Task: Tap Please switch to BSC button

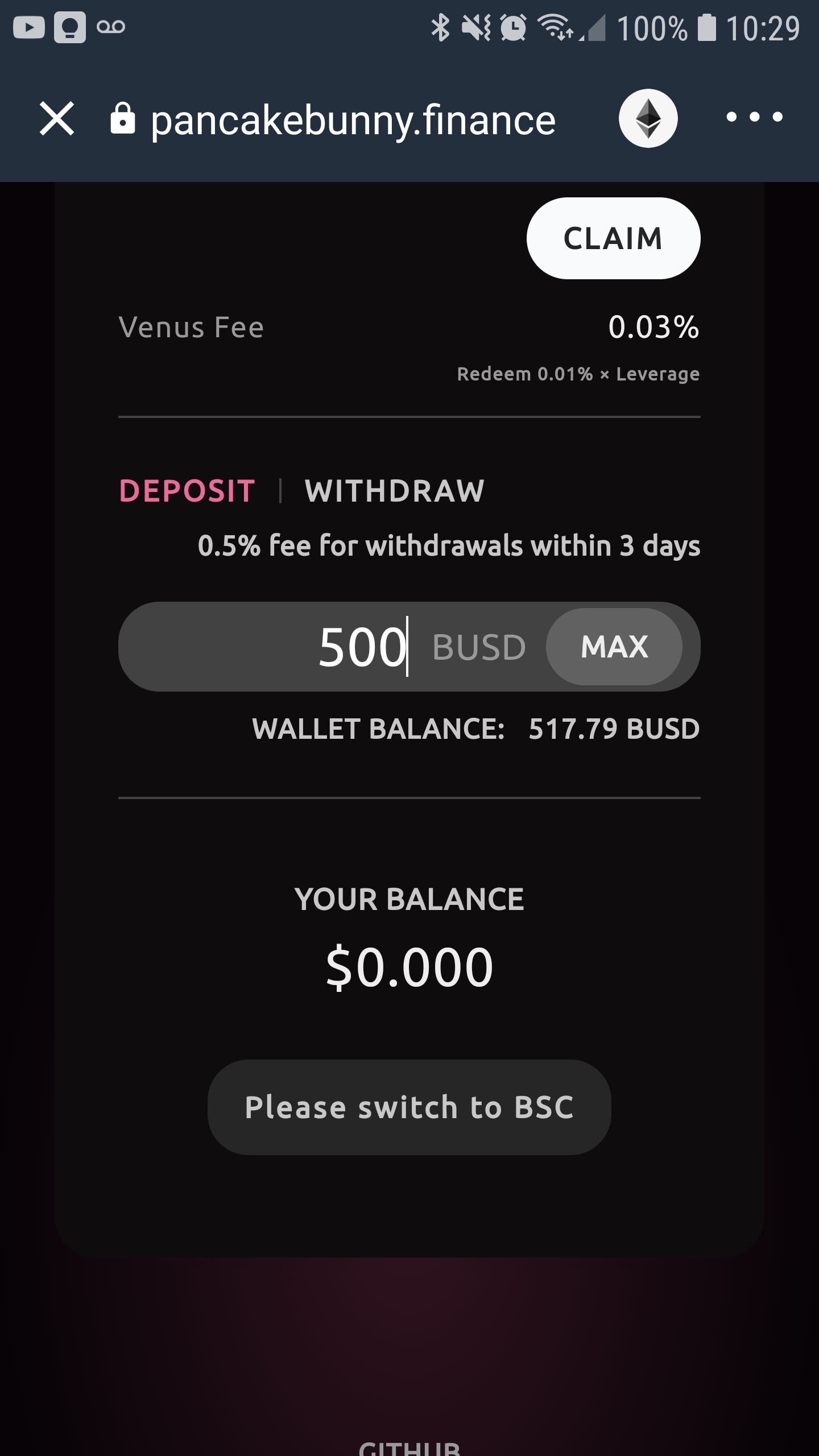Action: coord(409,1107)
